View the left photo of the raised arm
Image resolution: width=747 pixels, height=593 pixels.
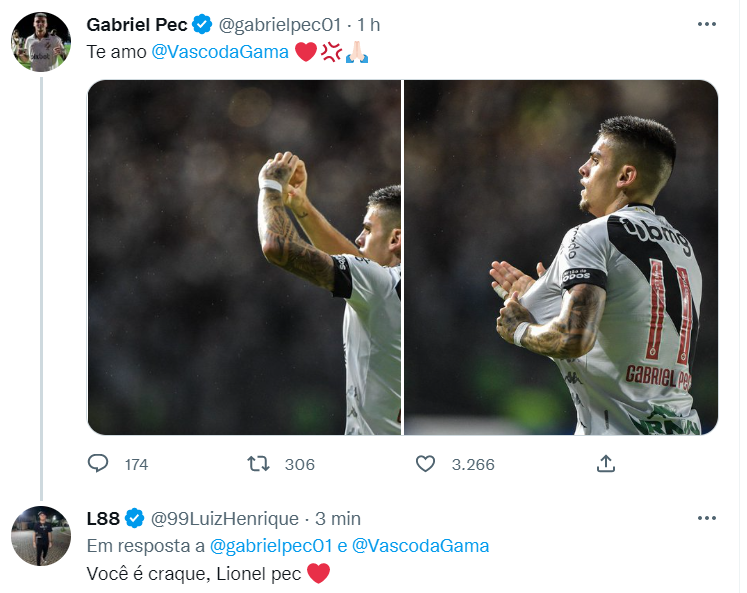[244, 258]
